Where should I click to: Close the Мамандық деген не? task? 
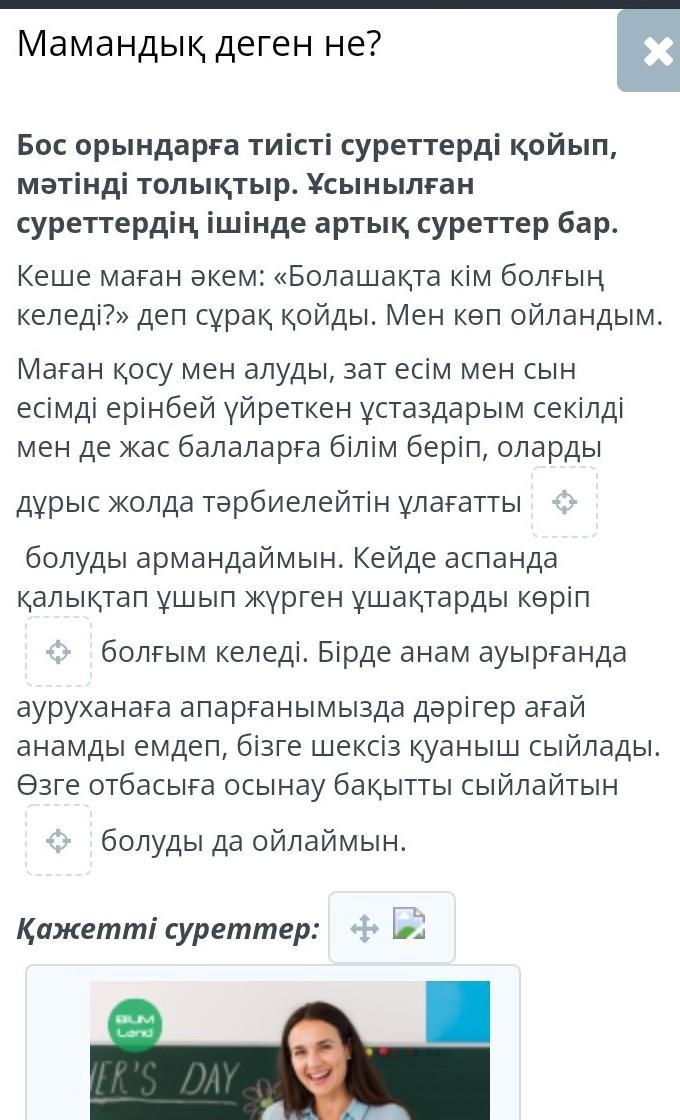pyautogui.click(x=649, y=51)
